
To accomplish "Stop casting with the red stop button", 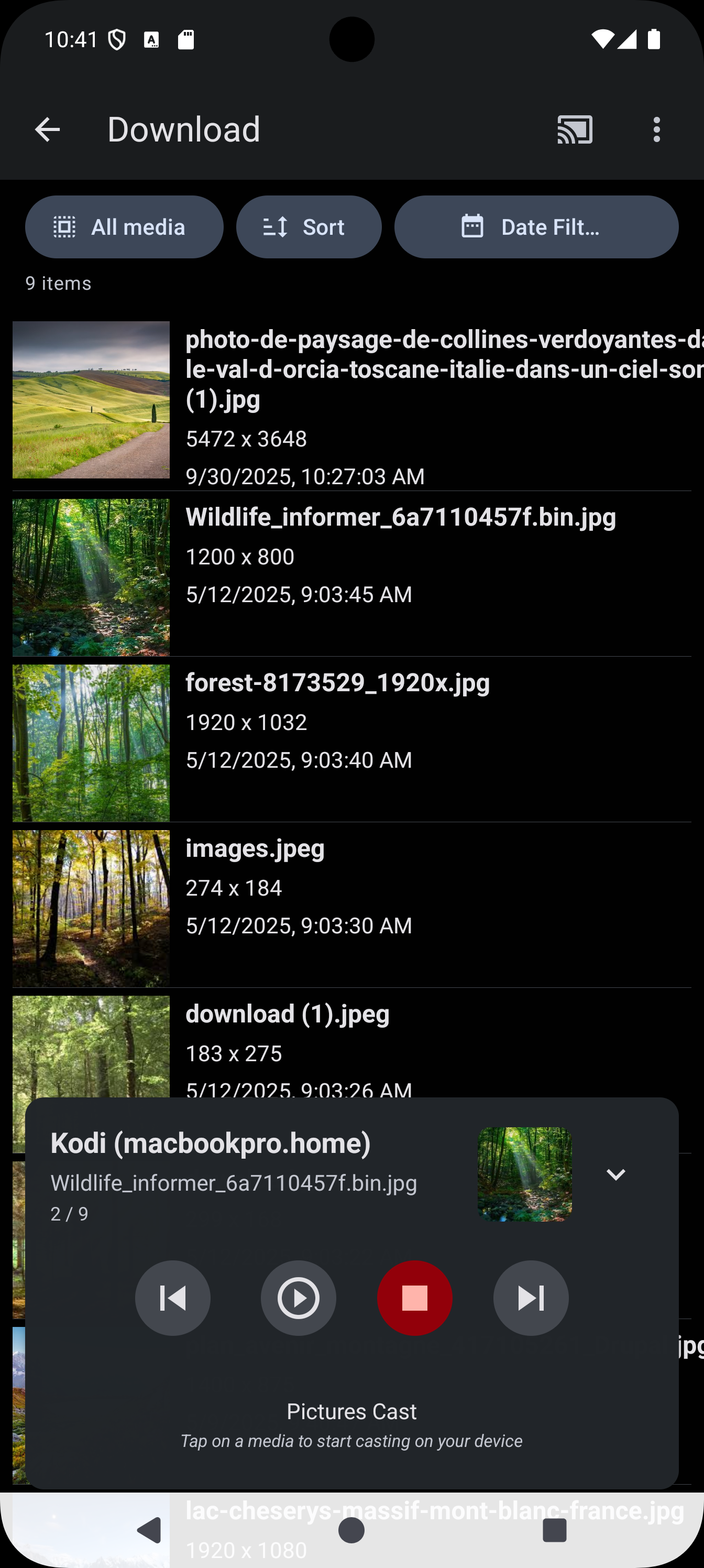I will pos(414,1298).
